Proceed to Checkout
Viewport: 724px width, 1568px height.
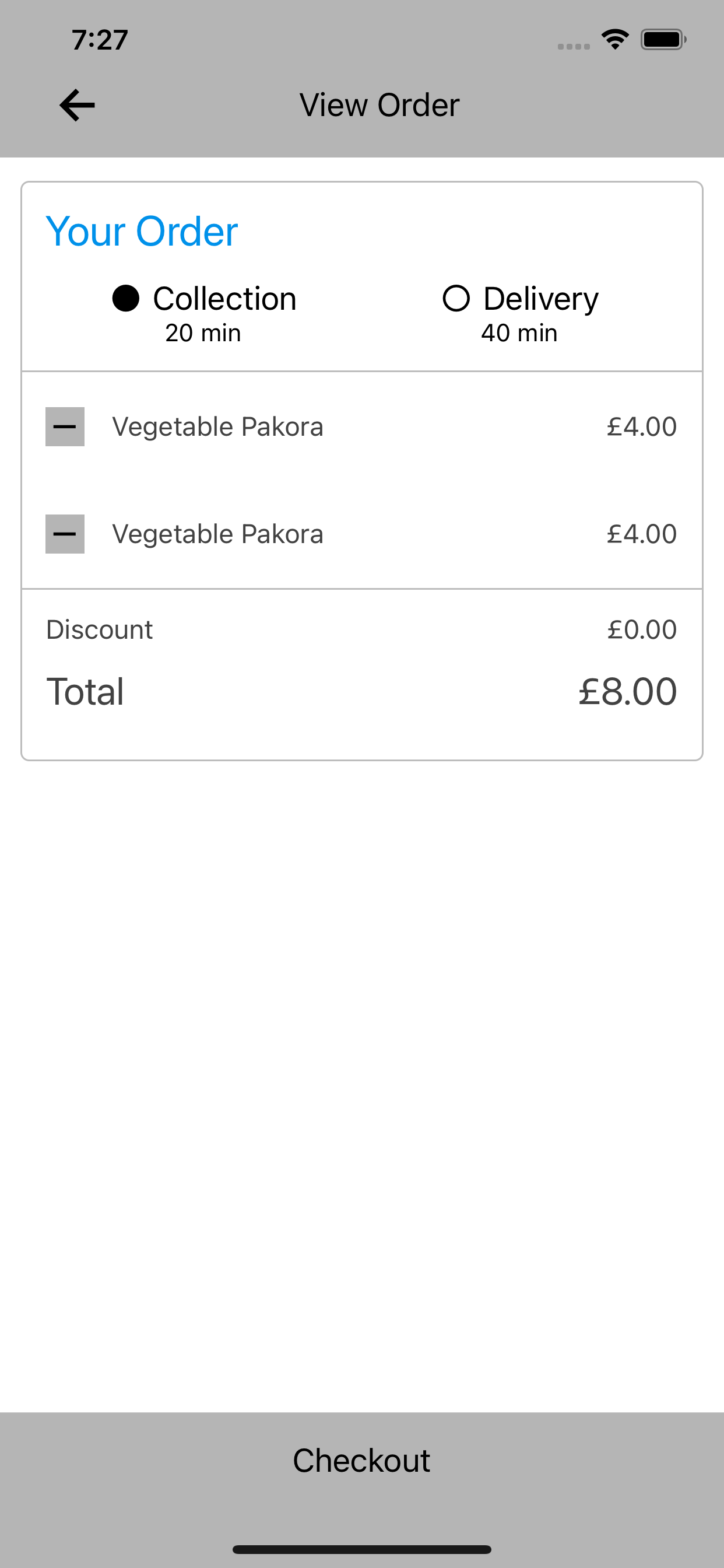click(362, 1460)
